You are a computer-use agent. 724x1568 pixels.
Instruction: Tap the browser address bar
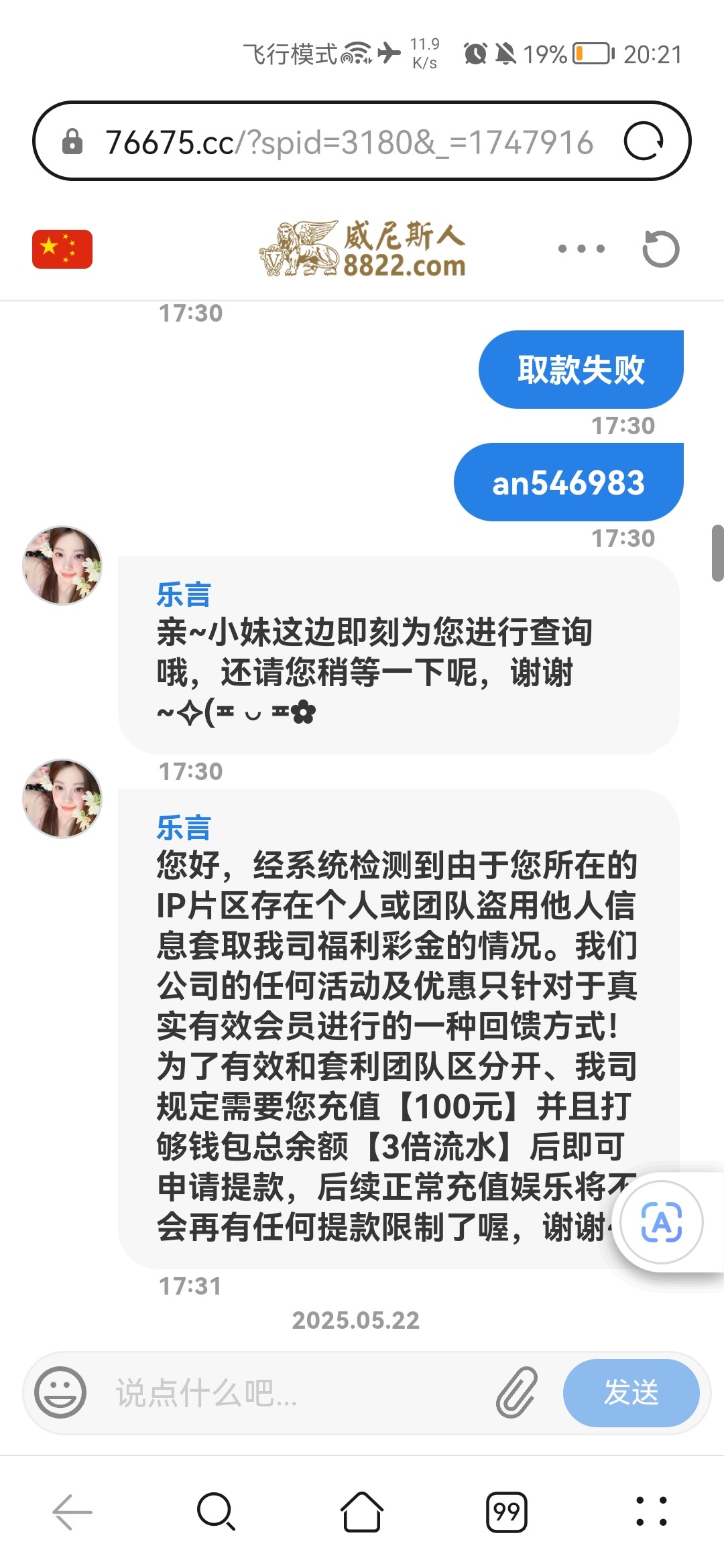pos(349,142)
